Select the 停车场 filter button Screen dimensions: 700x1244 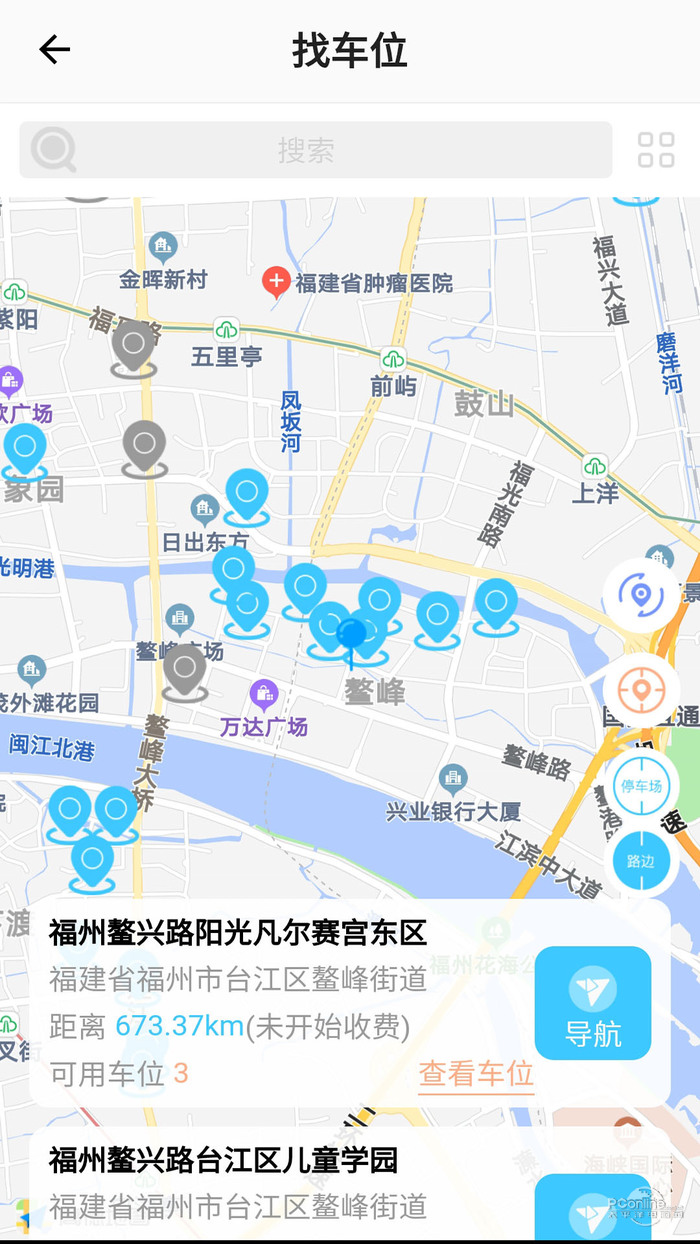pyautogui.click(x=641, y=785)
